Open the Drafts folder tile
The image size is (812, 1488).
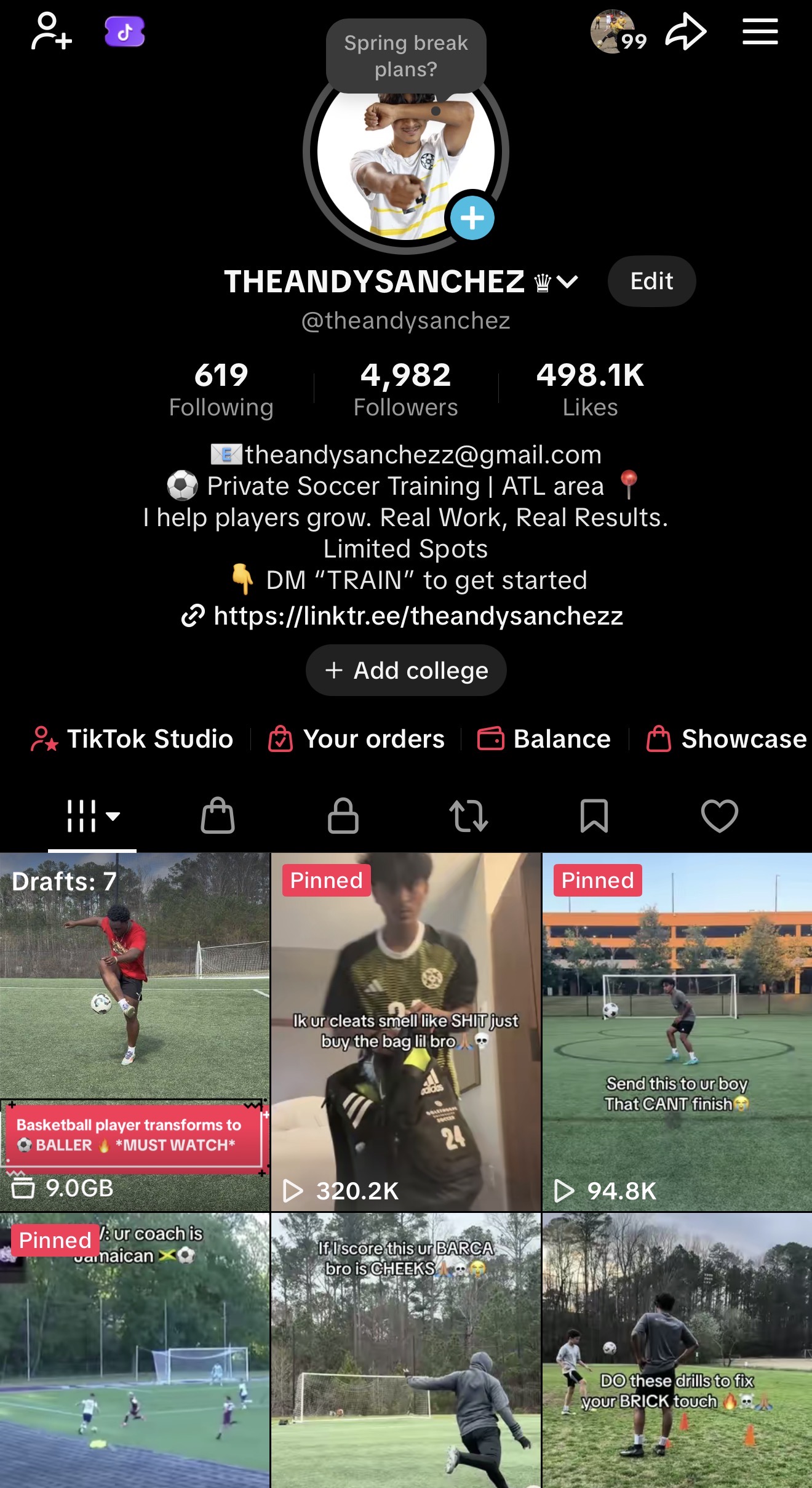pos(135,1031)
